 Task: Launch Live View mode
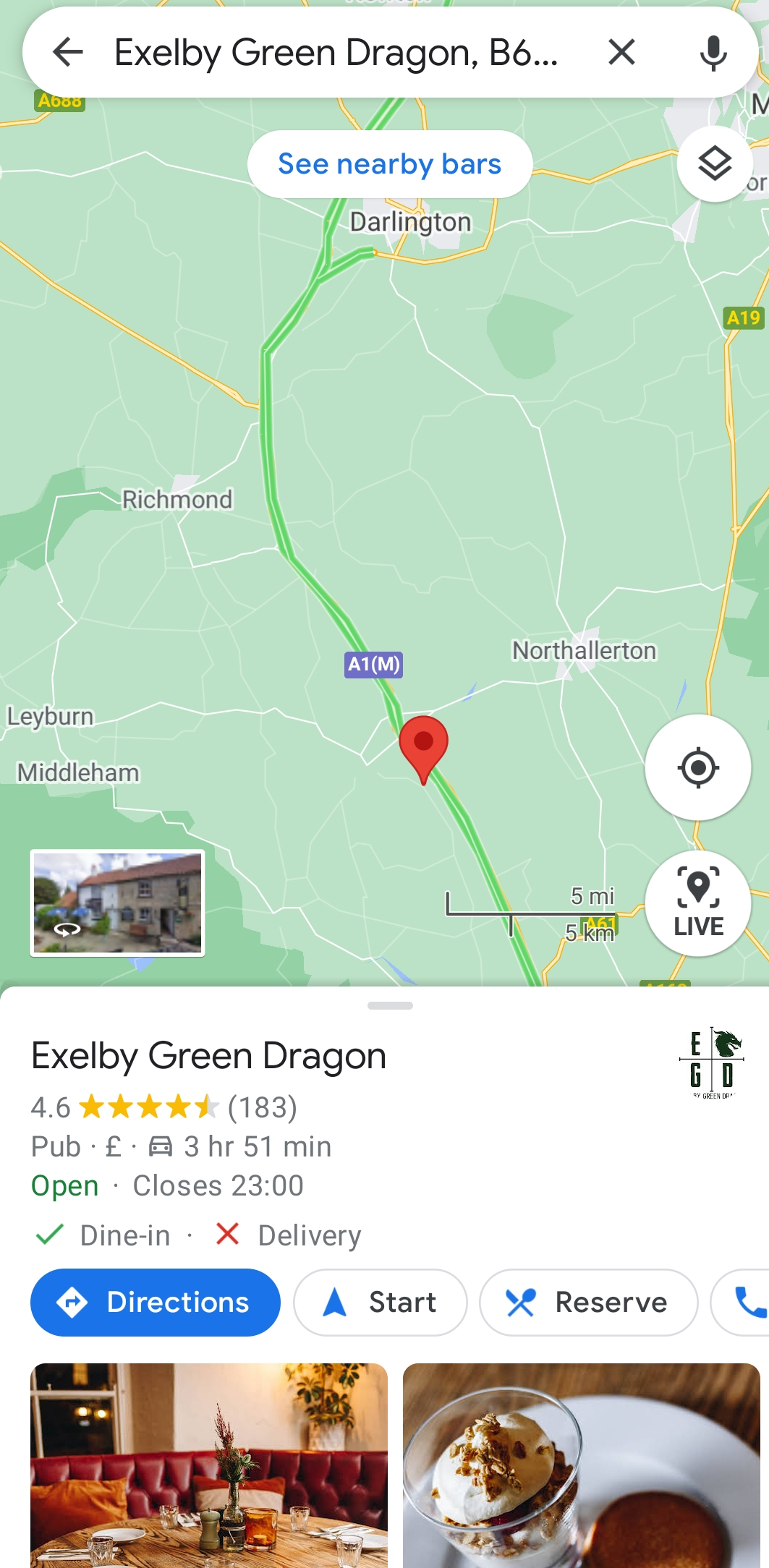[697, 904]
